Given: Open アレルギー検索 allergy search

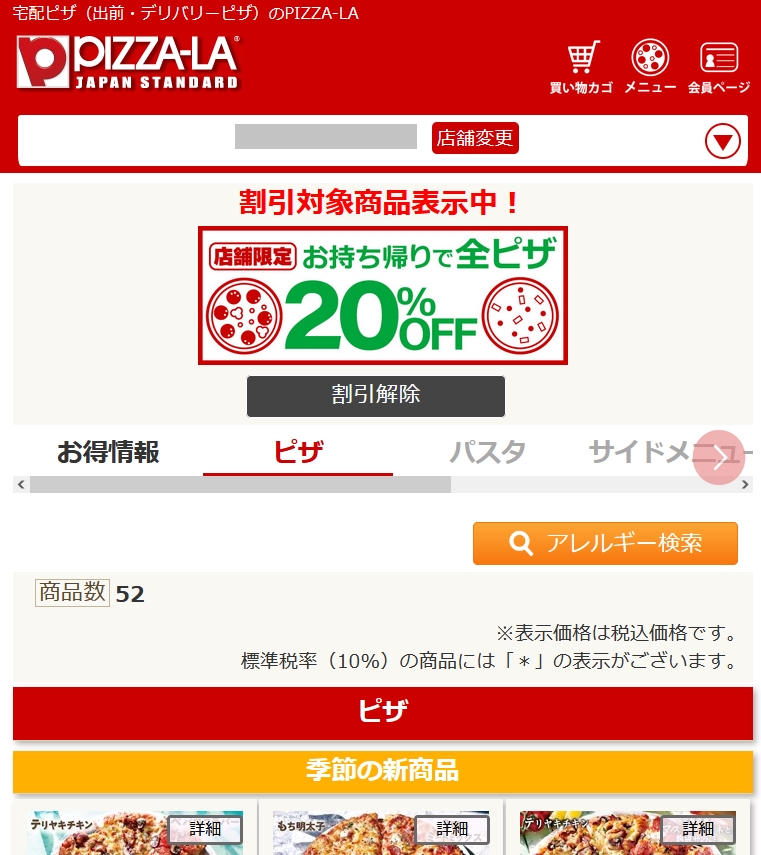Looking at the screenshot, I should [605, 543].
